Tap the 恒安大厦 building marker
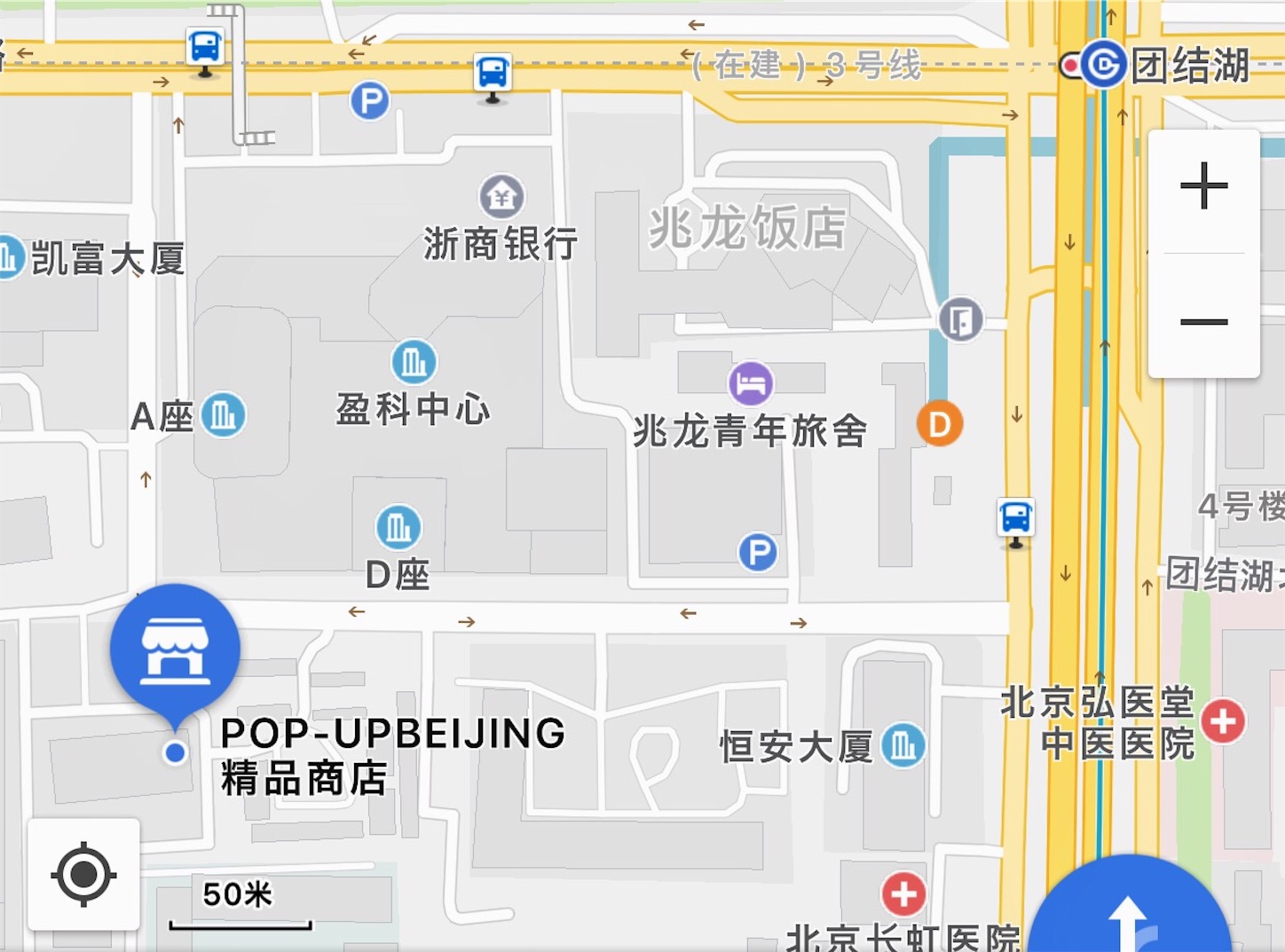 (903, 745)
